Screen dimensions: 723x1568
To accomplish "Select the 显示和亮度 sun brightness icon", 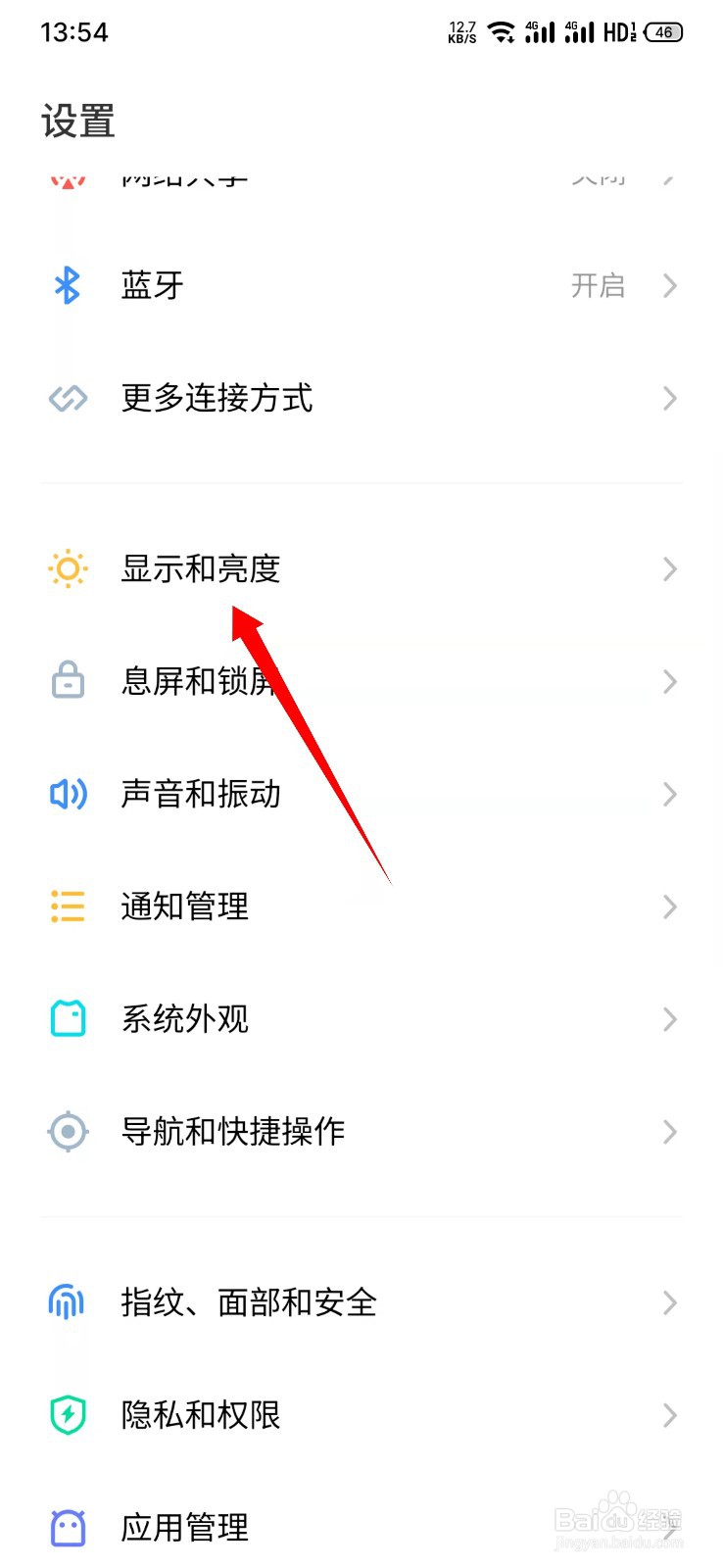I will (x=67, y=569).
